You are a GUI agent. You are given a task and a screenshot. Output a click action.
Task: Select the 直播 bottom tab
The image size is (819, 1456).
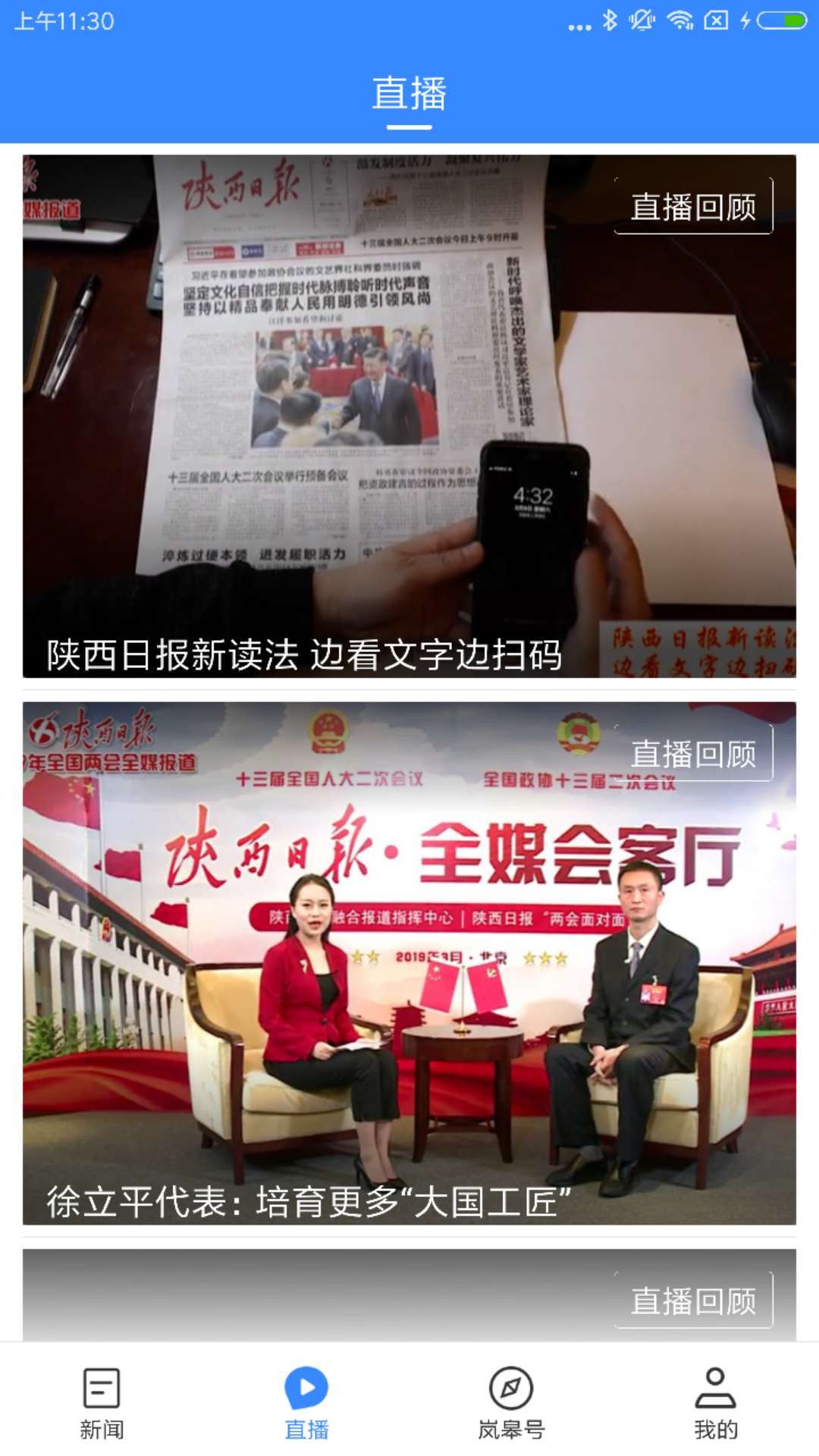point(306,1403)
